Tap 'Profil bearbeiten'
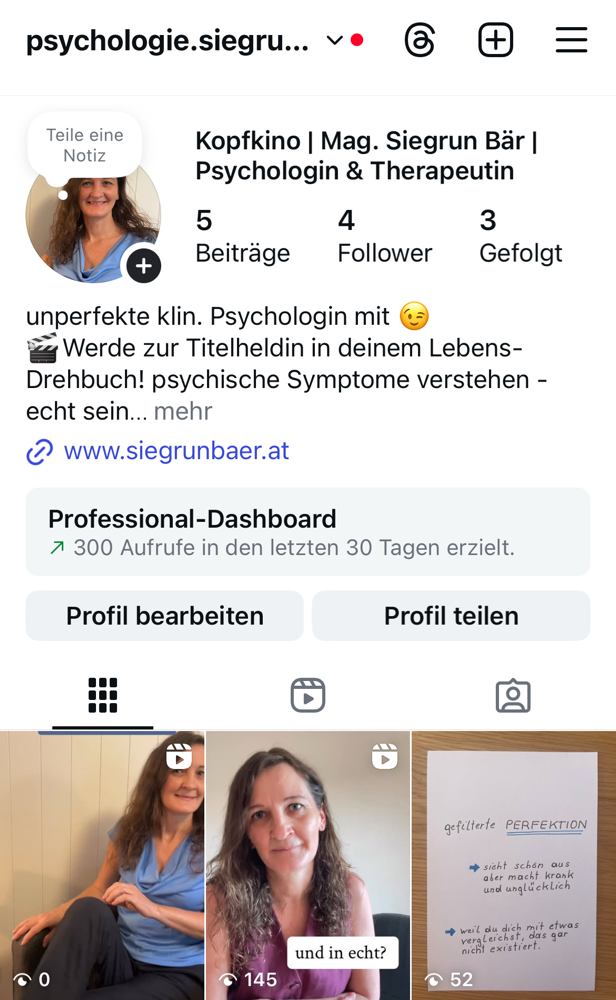The width and height of the screenshot is (616, 1000). coord(165,616)
